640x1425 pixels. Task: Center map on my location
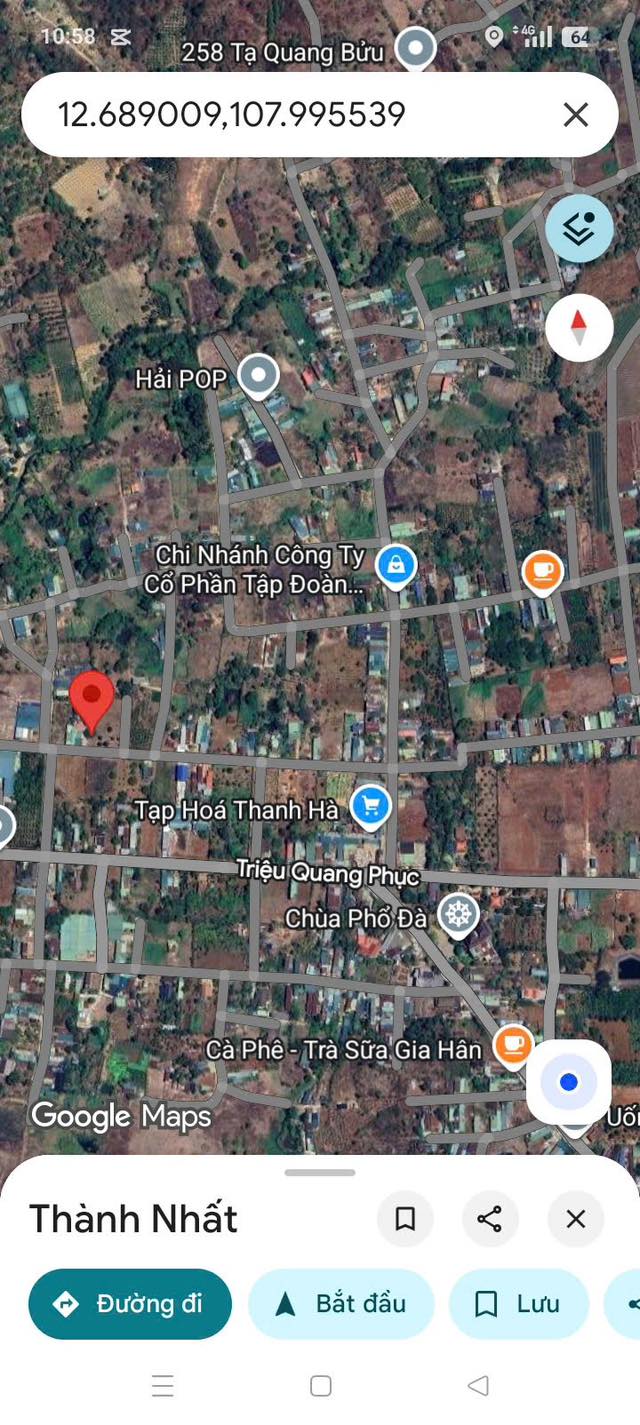click(568, 1082)
